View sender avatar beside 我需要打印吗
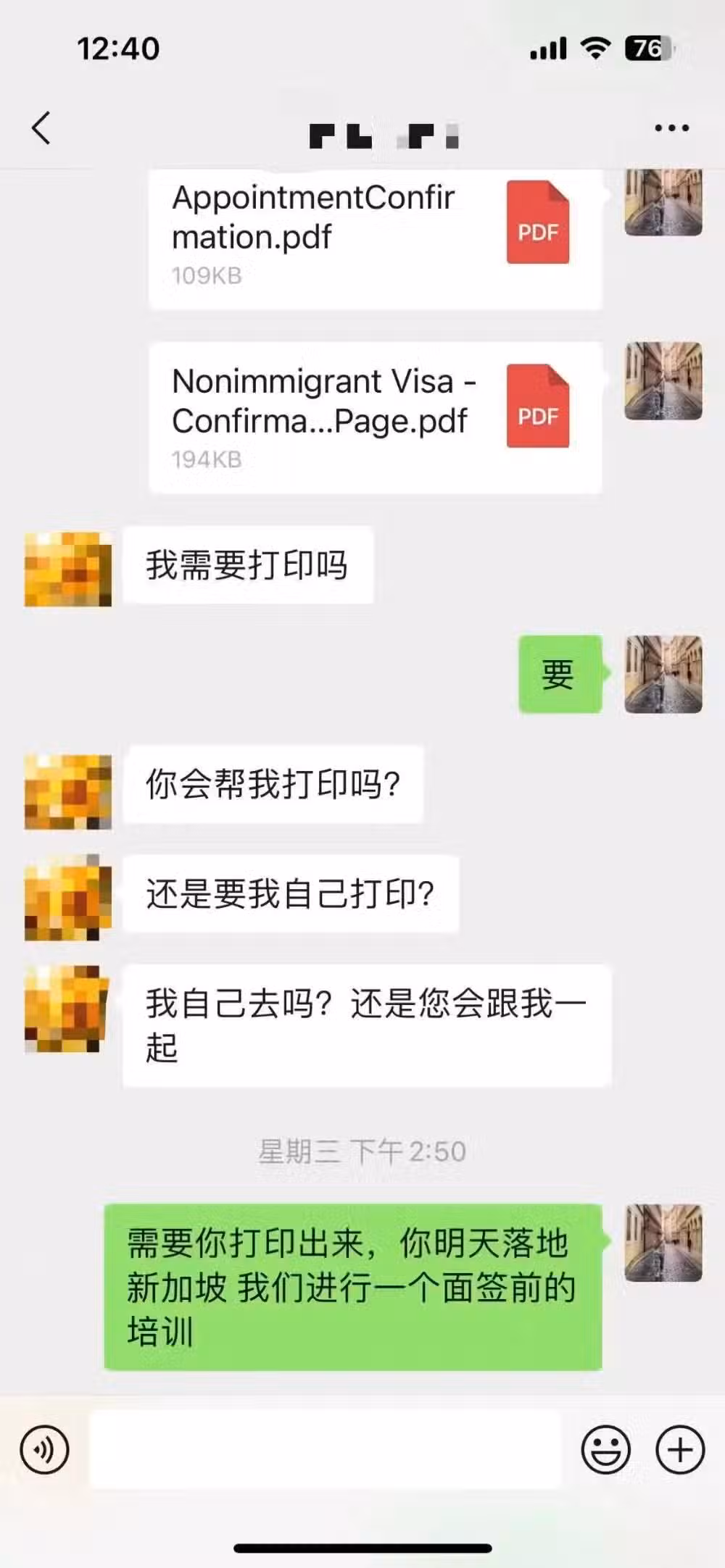This screenshot has width=725, height=1568. (68, 569)
